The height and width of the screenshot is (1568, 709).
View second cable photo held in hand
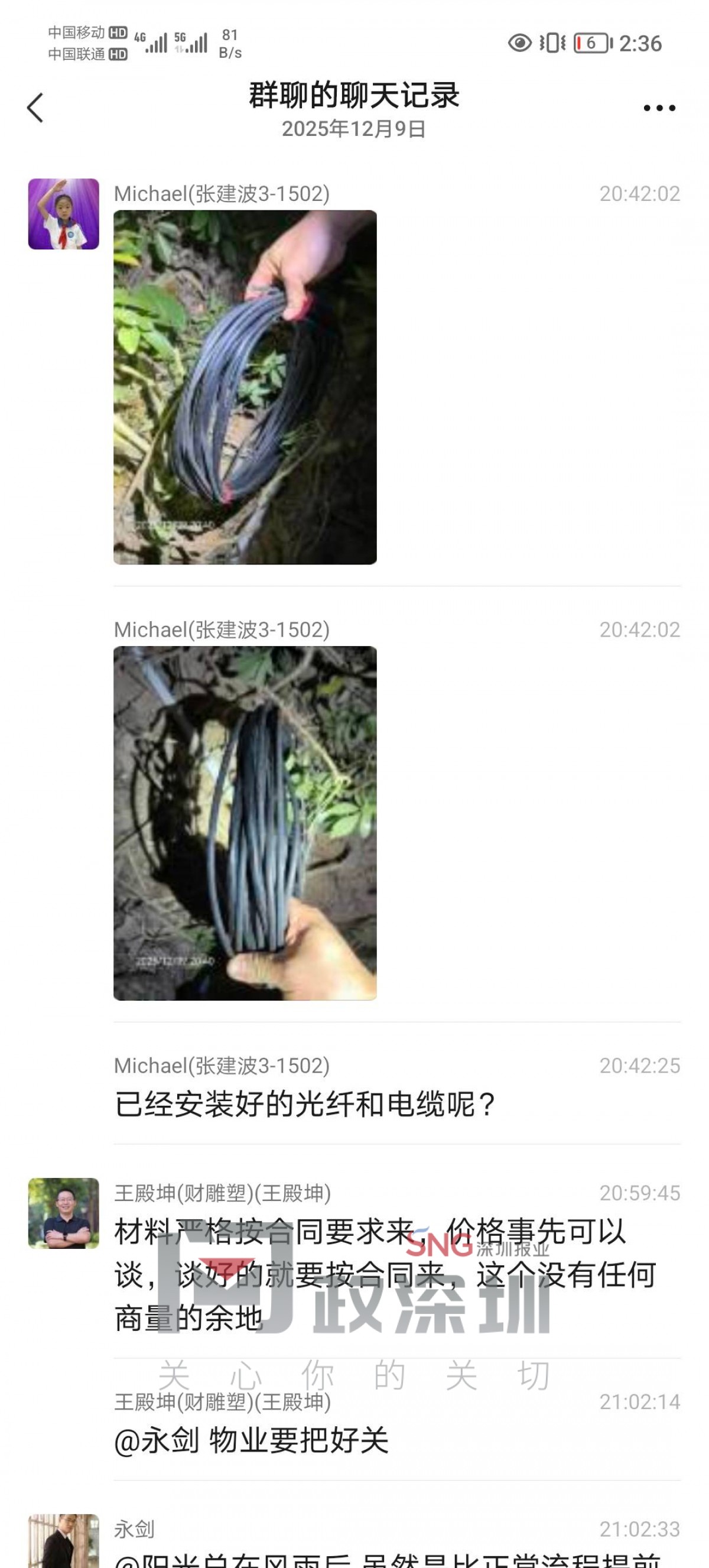tap(245, 822)
